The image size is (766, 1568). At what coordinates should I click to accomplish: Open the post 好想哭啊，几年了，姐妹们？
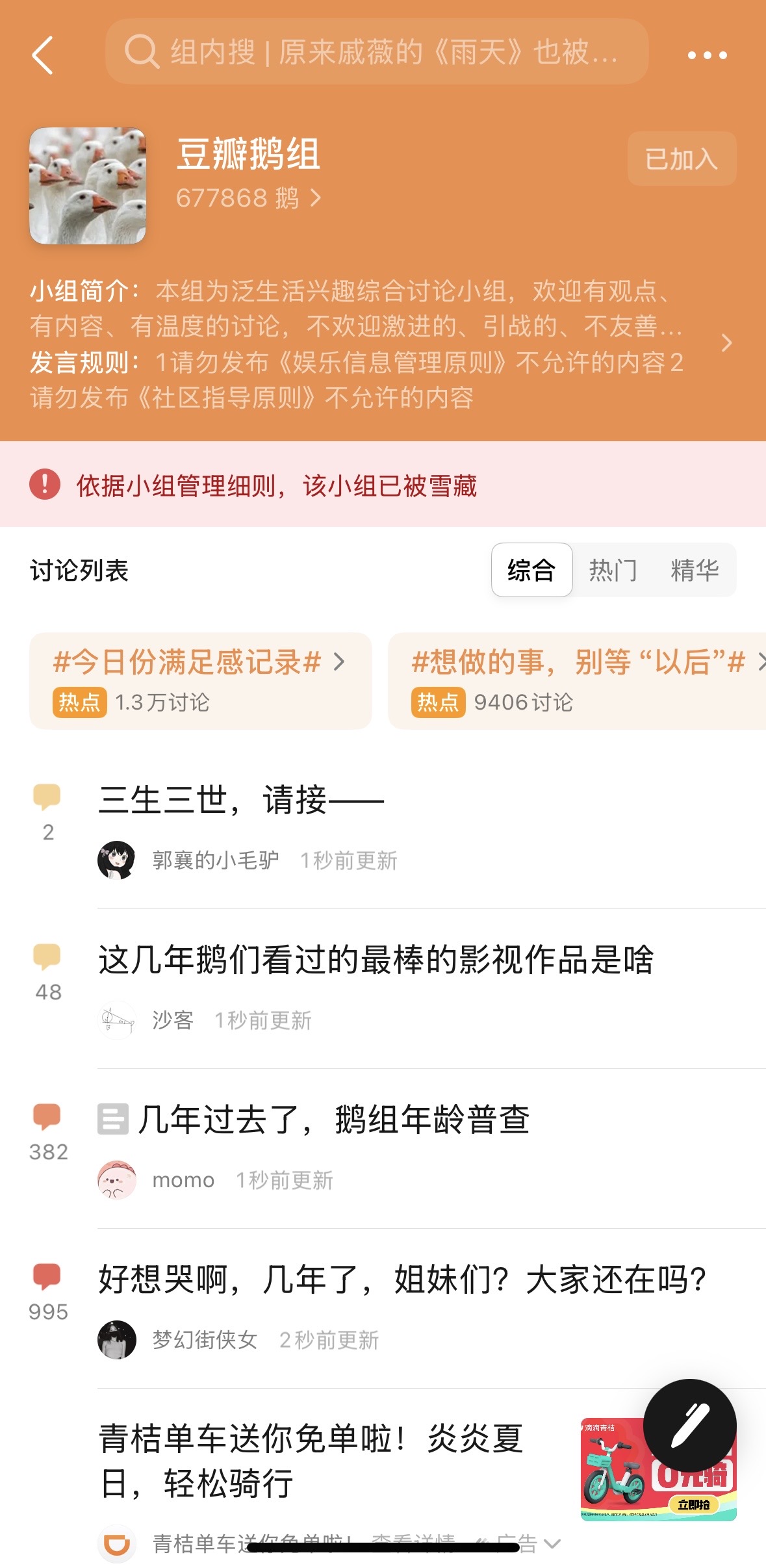click(398, 1309)
